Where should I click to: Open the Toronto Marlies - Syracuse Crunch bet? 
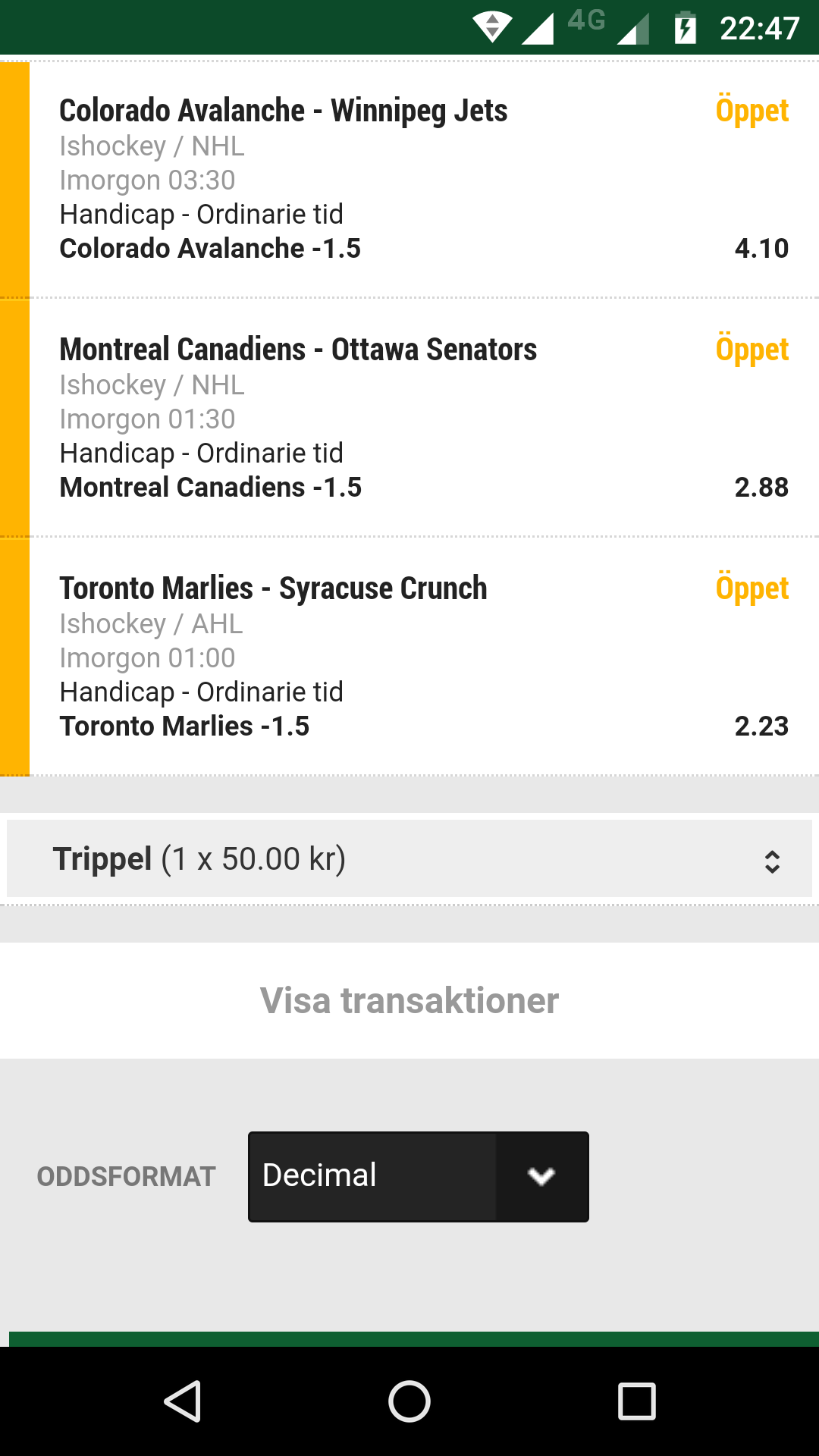(409, 657)
